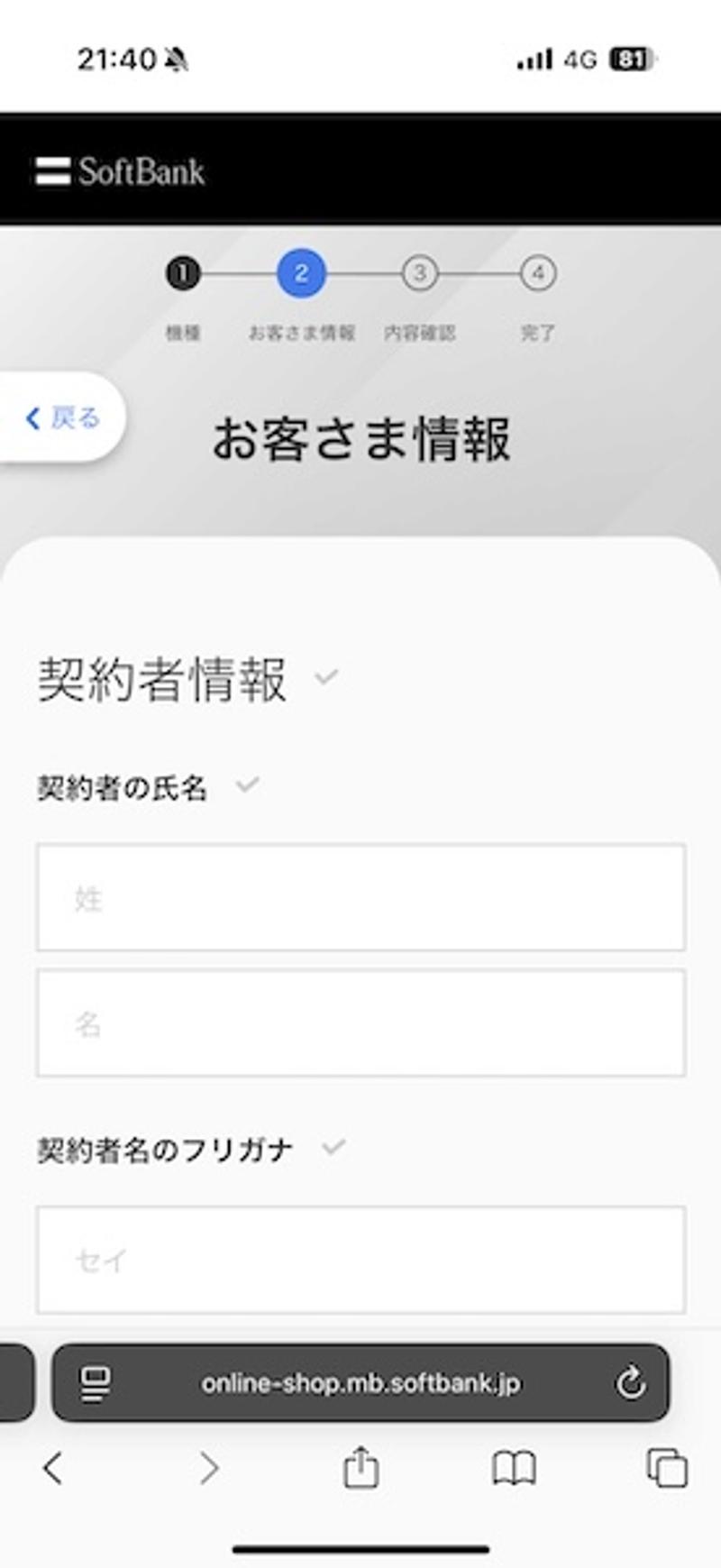Go back in Safari history
The width and height of the screenshot is (721, 1568).
[53, 1469]
